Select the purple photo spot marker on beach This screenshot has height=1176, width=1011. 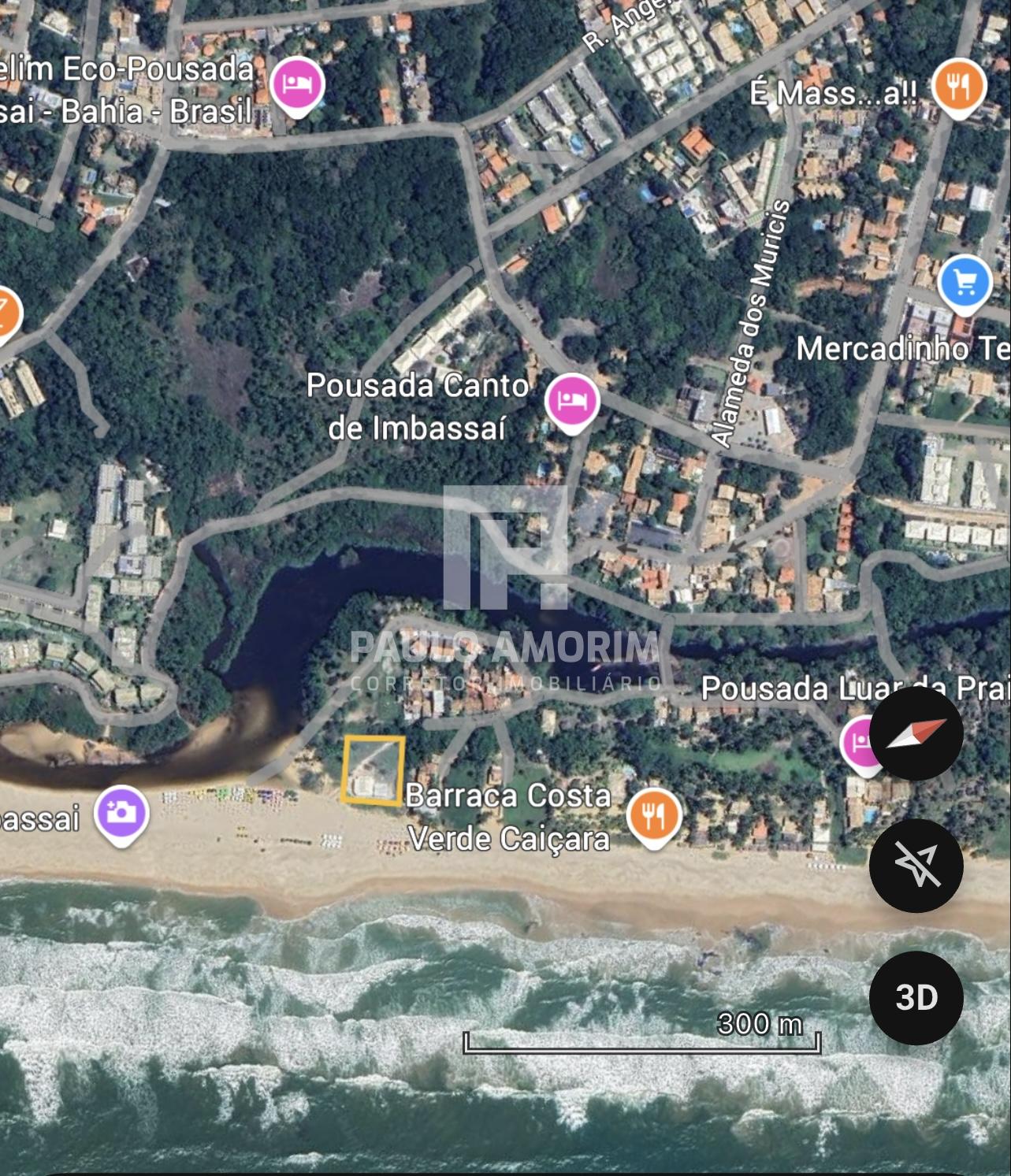point(121,812)
